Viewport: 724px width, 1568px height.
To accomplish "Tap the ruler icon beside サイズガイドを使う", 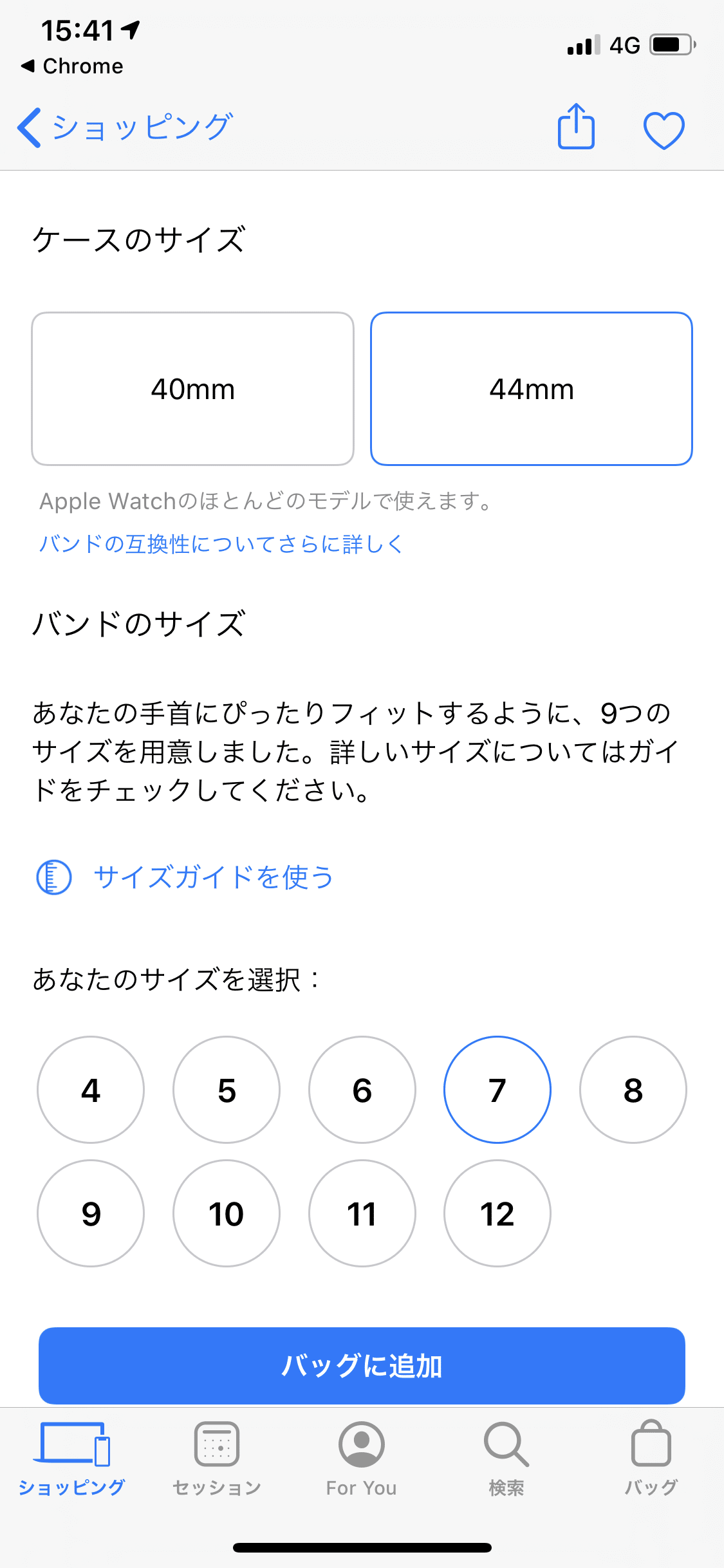I will [55, 877].
